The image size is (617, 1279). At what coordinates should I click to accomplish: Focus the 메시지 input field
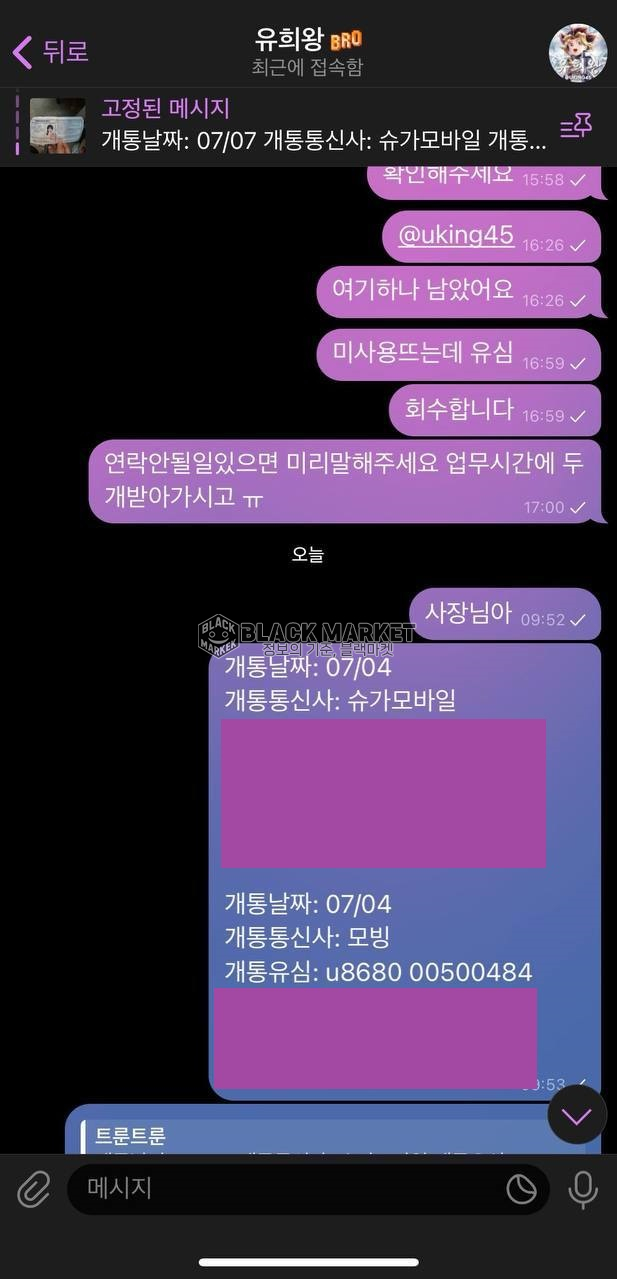click(280, 1189)
